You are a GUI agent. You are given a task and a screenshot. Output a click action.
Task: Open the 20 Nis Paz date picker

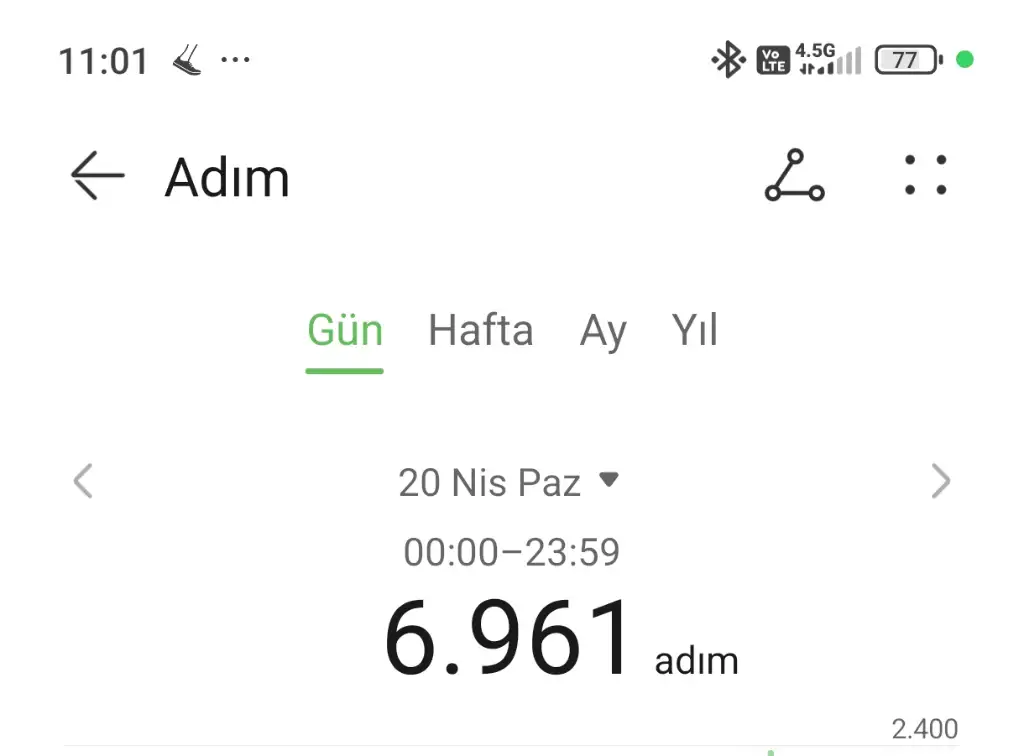pyautogui.click(x=508, y=483)
